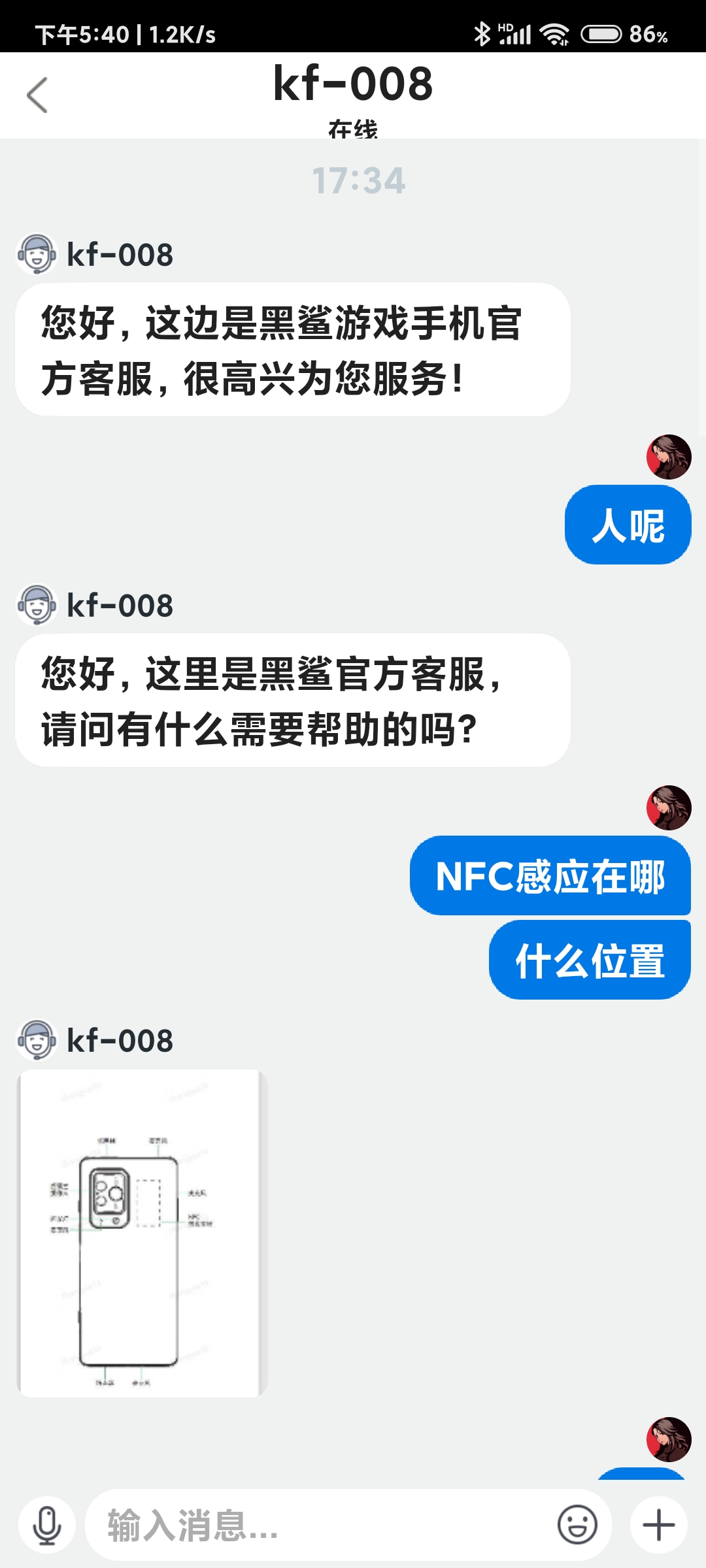This screenshot has height=1568, width=706.
Task: Open the plus attachment menu
Action: pyautogui.click(x=658, y=1526)
